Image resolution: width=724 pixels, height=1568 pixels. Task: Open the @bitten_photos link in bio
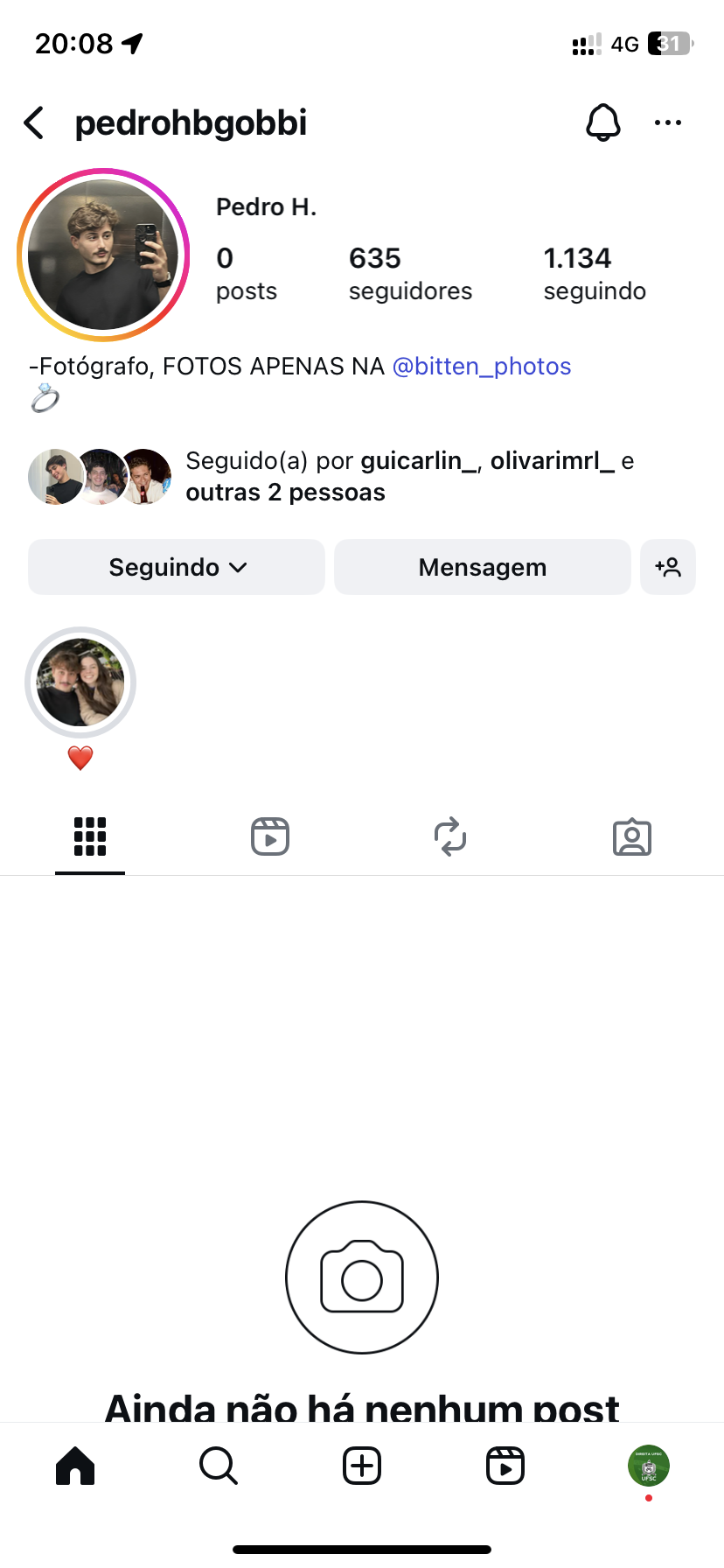tap(482, 366)
